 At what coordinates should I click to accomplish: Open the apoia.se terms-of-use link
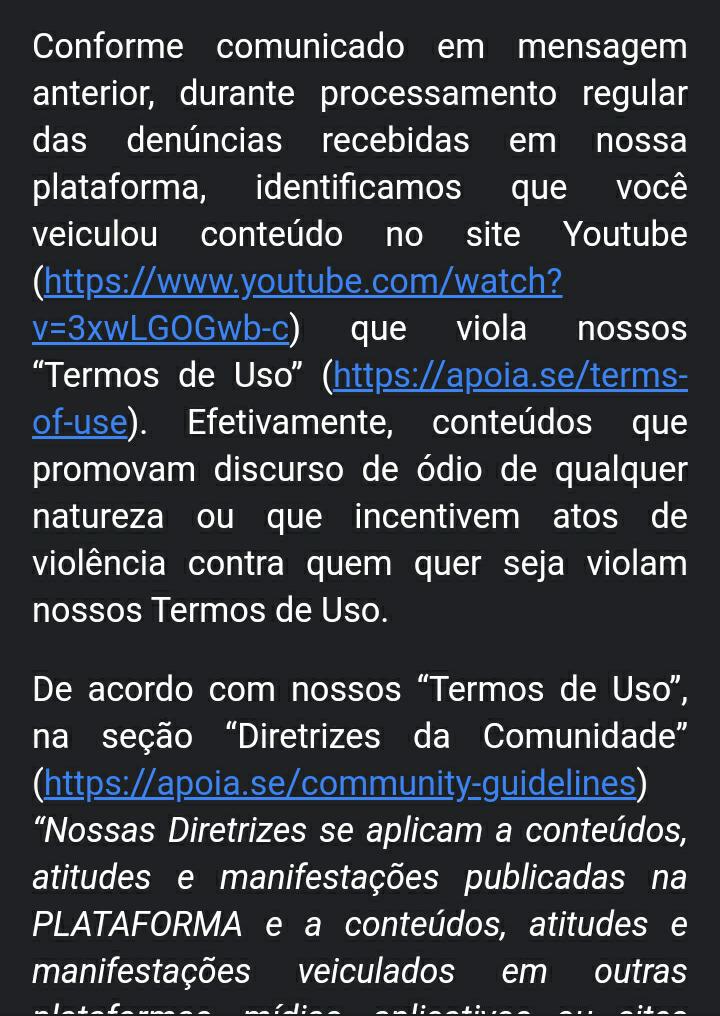point(510,377)
